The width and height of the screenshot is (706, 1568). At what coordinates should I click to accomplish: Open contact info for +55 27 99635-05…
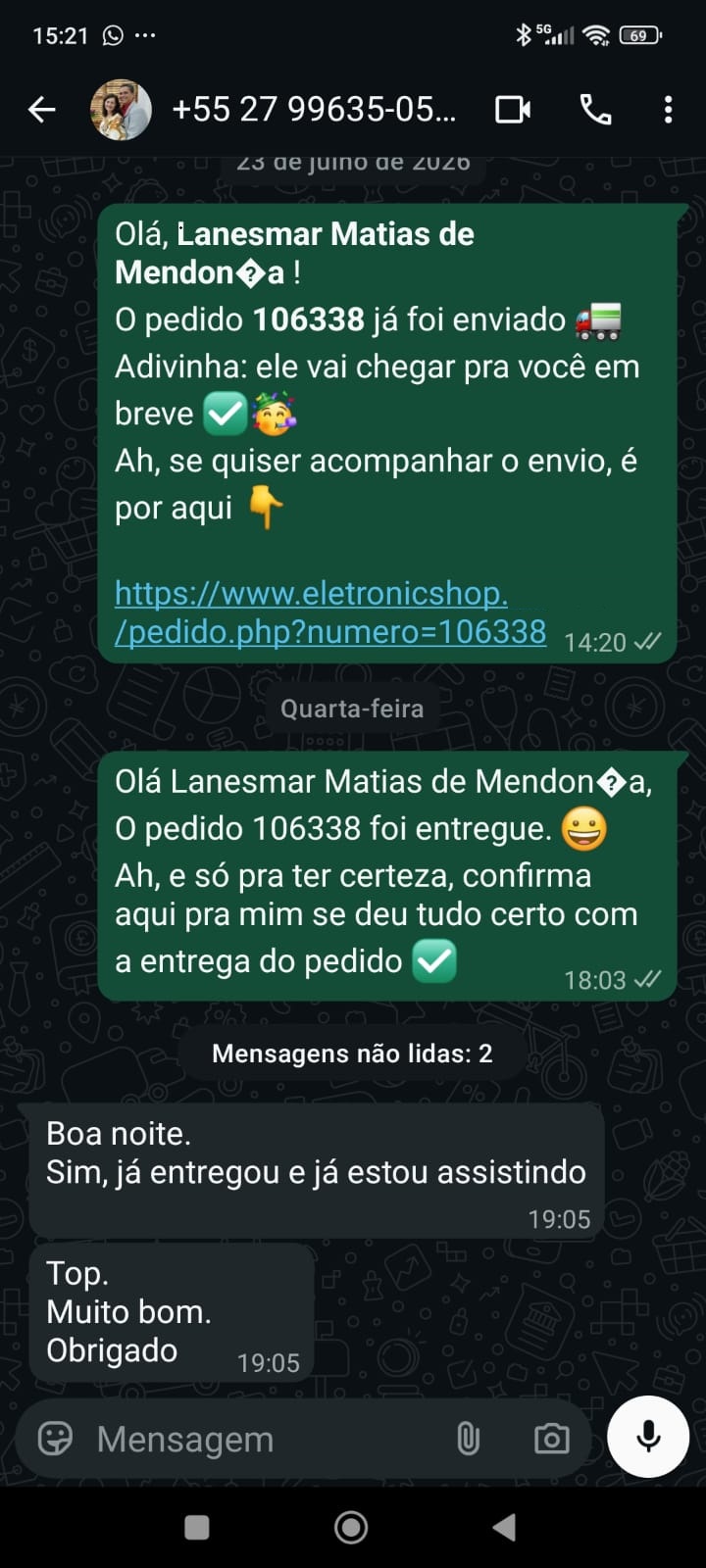[314, 110]
